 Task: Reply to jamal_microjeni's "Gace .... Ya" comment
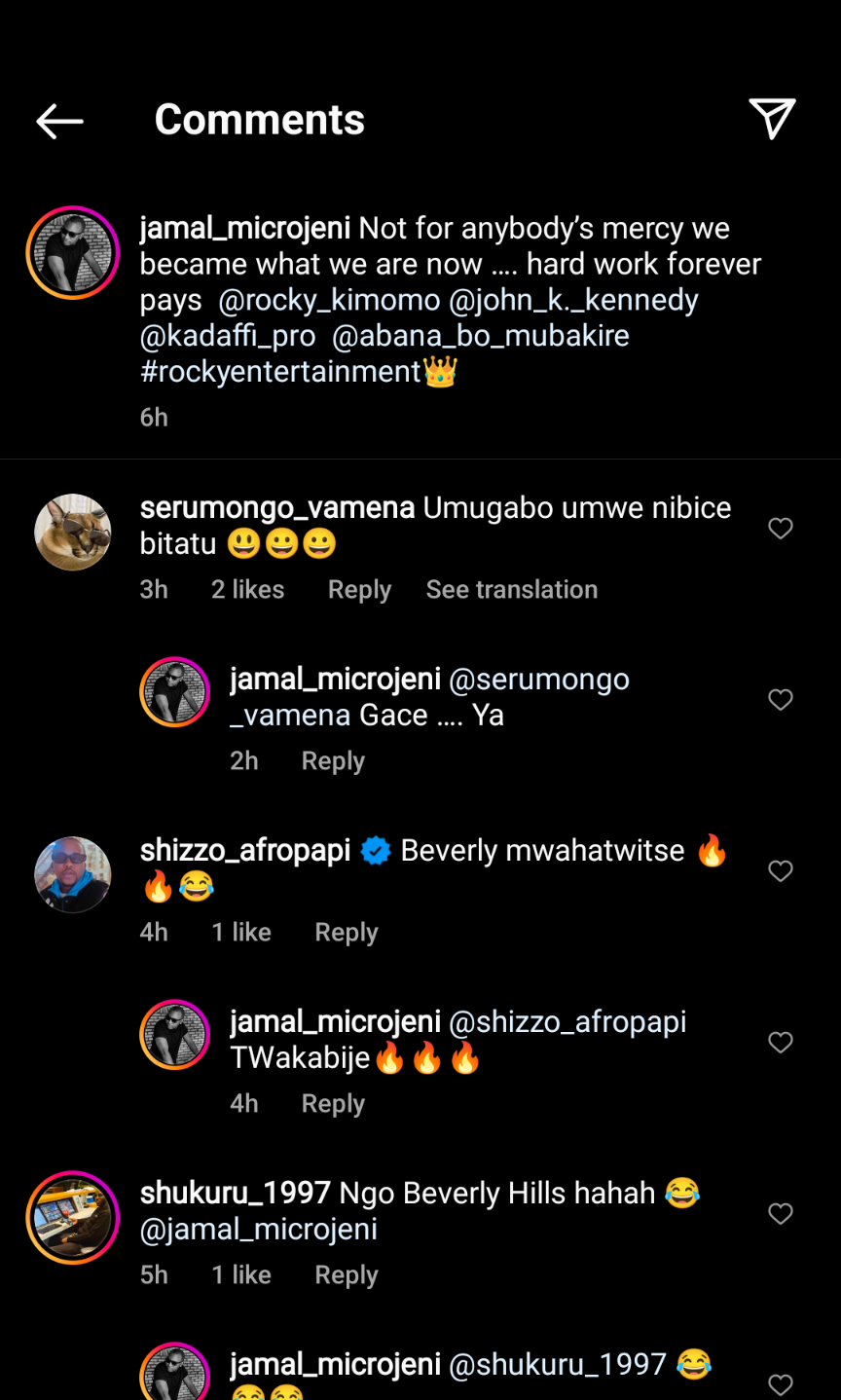(x=333, y=761)
